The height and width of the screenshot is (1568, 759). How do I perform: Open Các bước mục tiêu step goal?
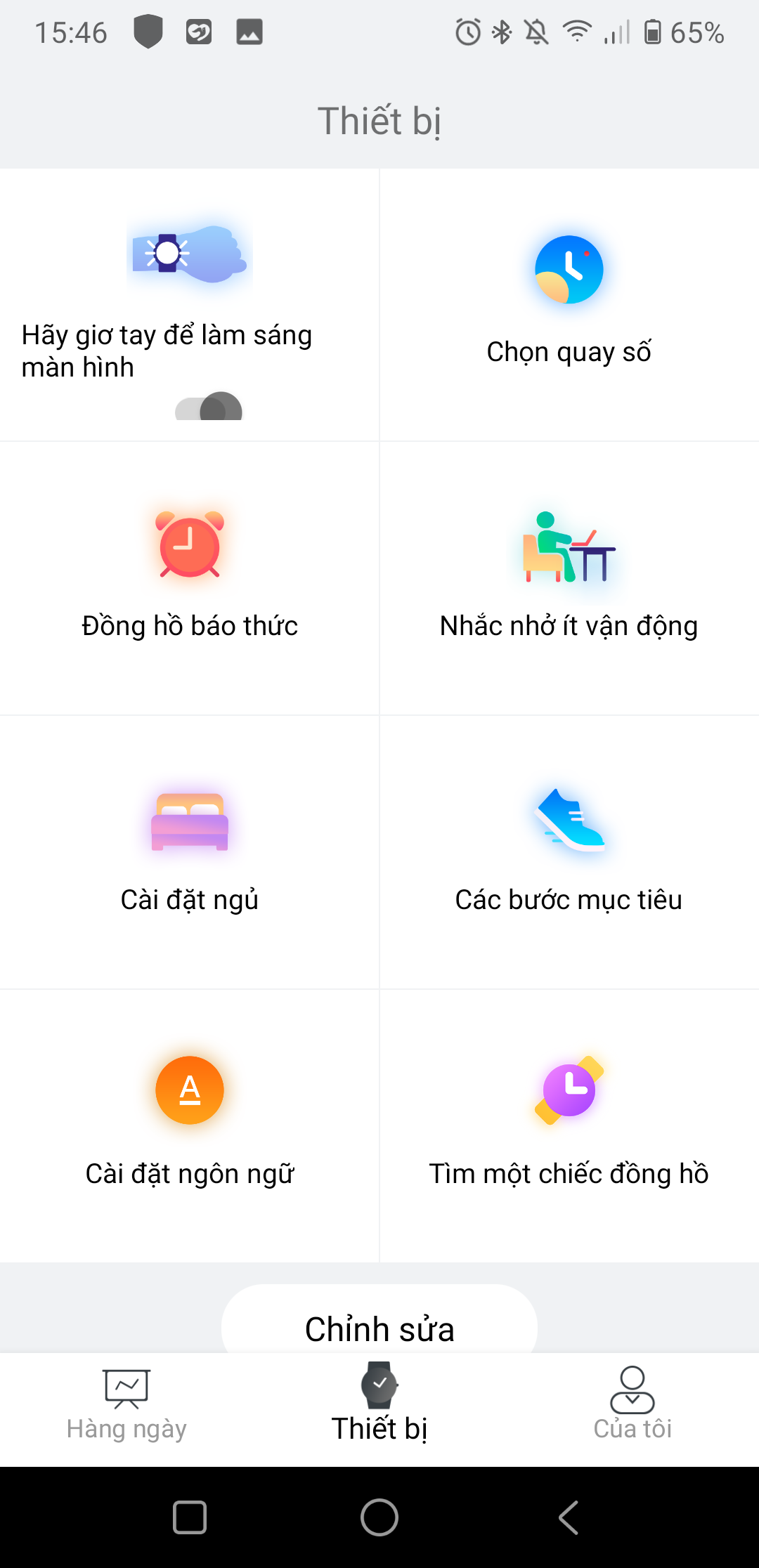pos(569,851)
